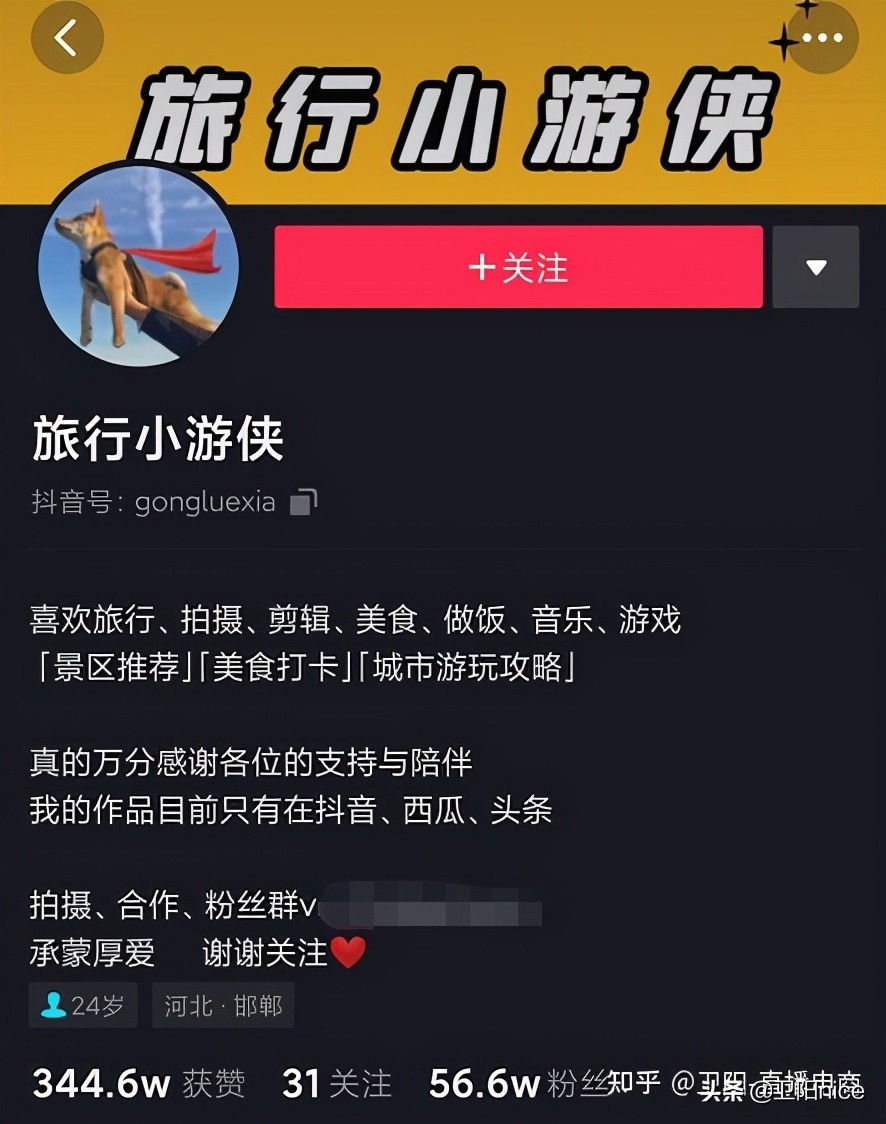Tap the 河北·邯郸 location badge
The height and width of the screenshot is (1124, 886).
(x=222, y=1005)
